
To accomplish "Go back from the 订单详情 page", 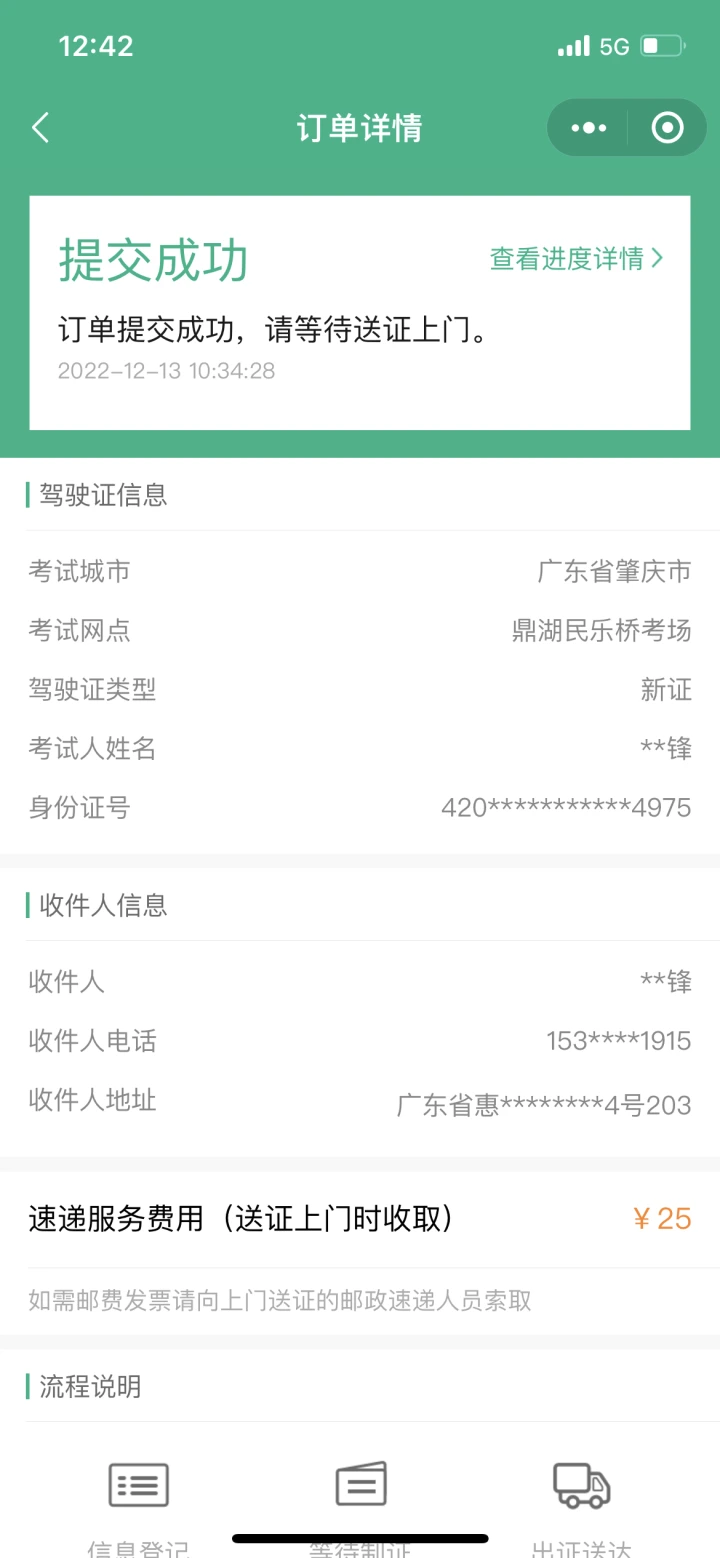I will click(x=40, y=128).
